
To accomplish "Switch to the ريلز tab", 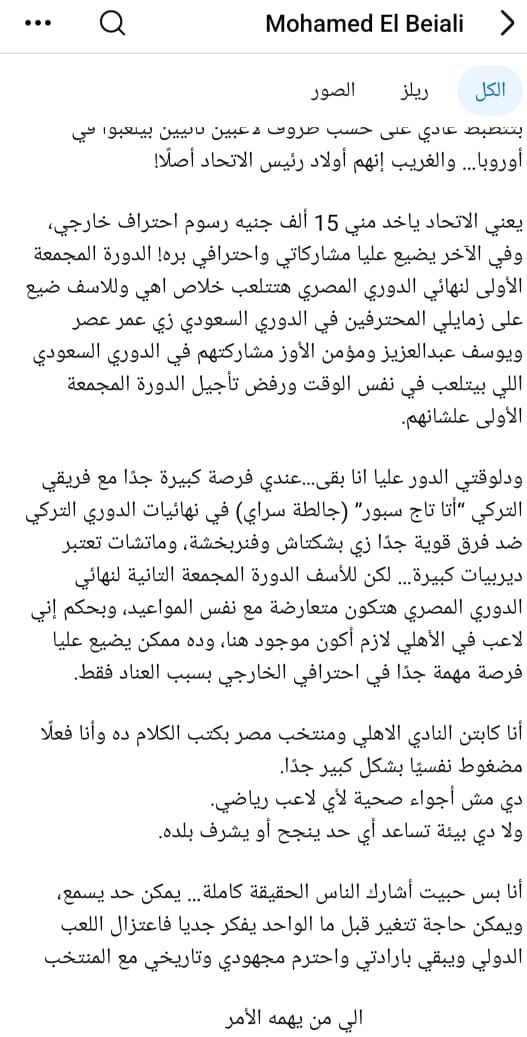I will [x=414, y=91].
